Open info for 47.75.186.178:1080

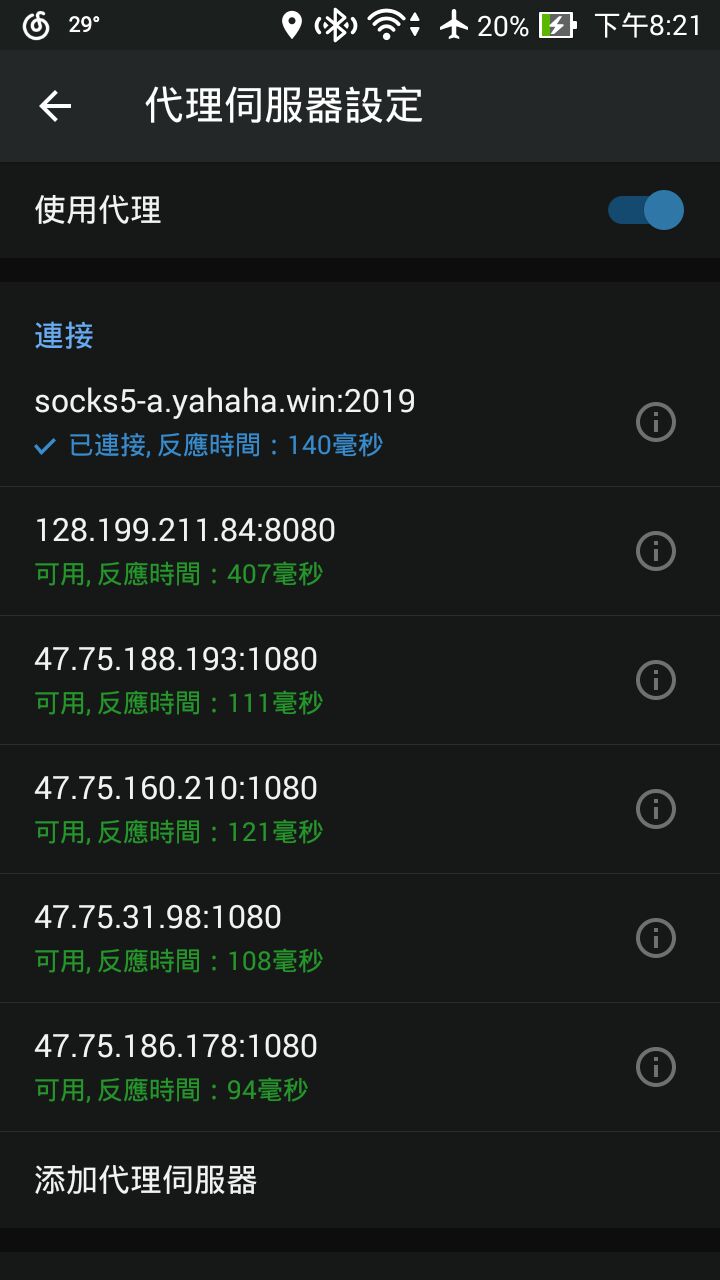[656, 1067]
